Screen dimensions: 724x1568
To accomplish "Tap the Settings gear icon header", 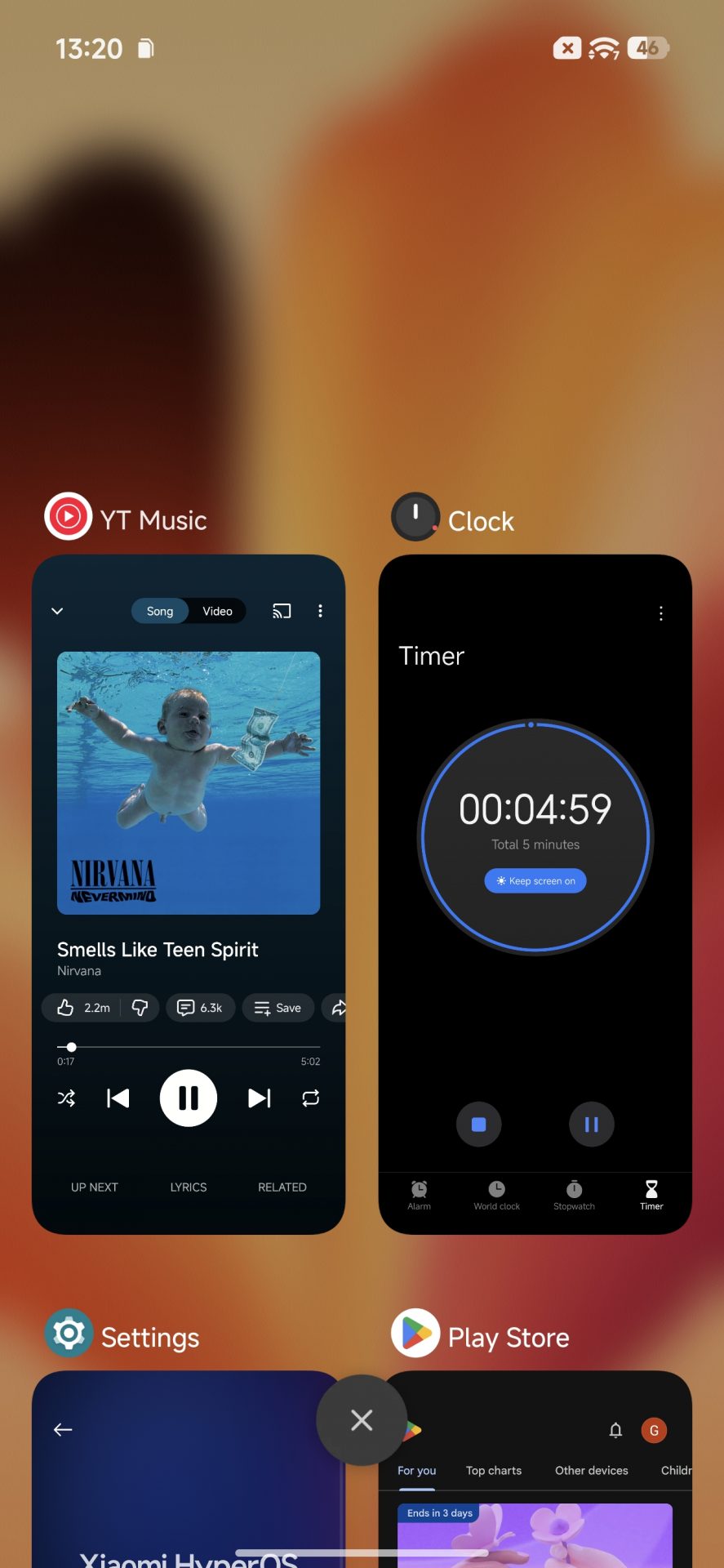I will point(69,1334).
